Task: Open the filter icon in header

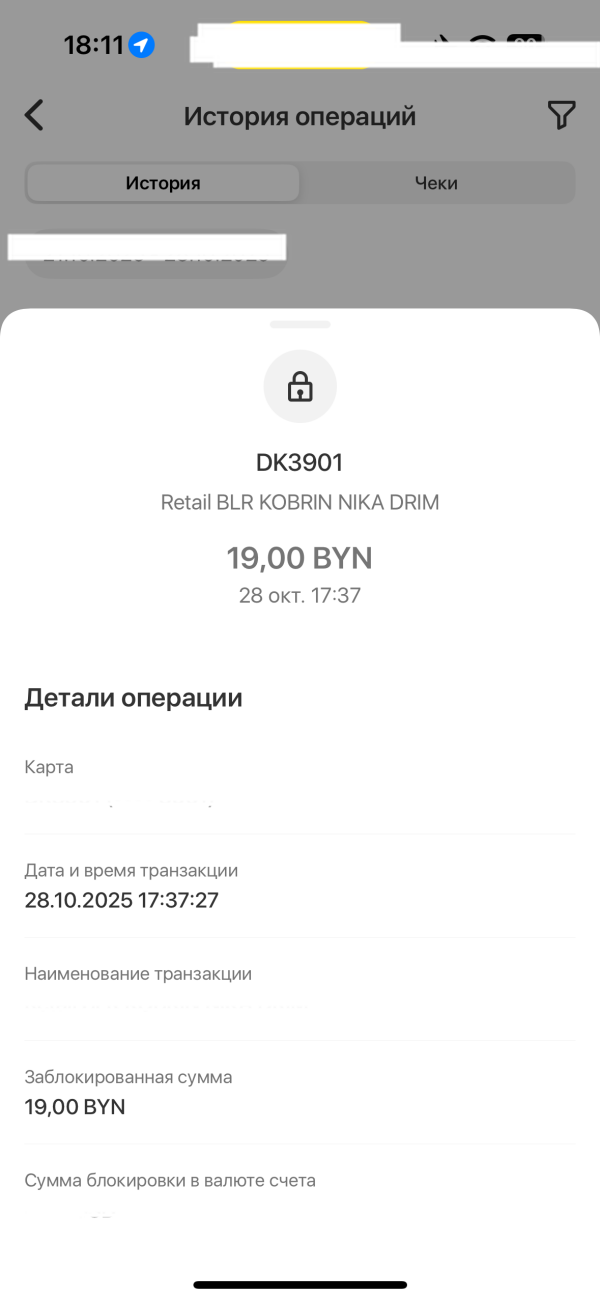Action: coord(562,116)
